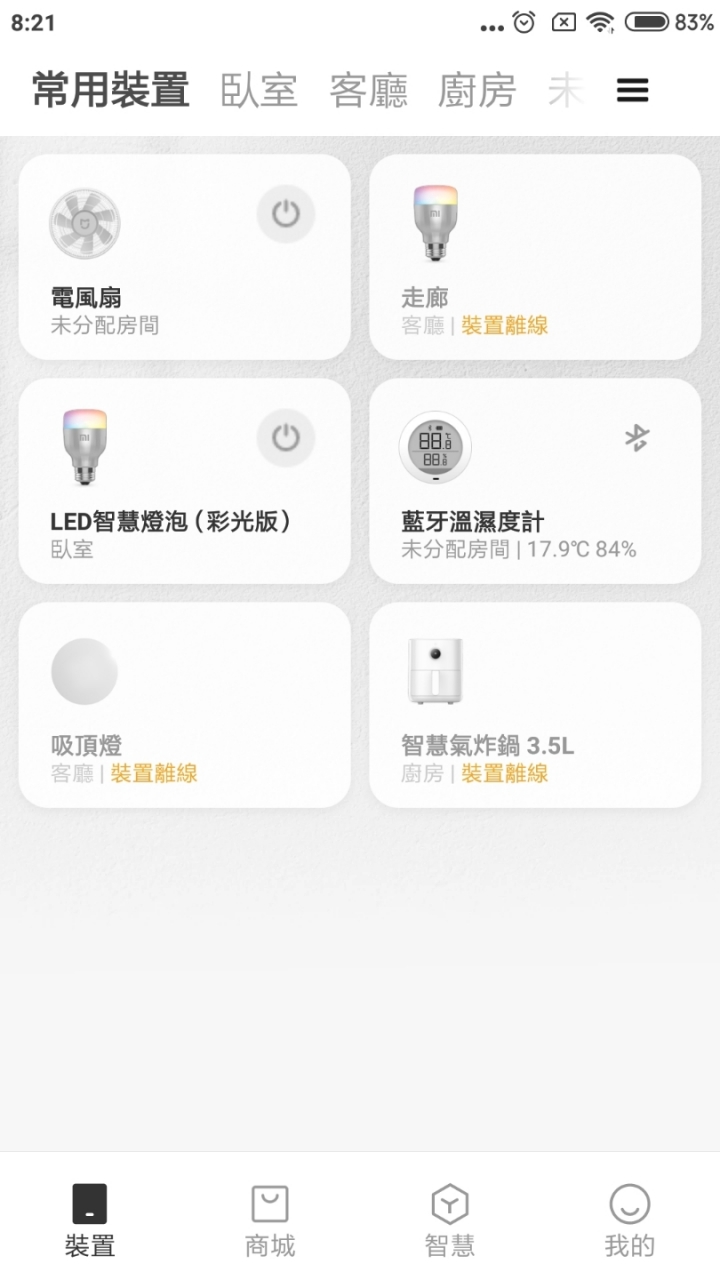
Task: Switch to the 智慧 automation tab
Action: click(x=450, y=1220)
